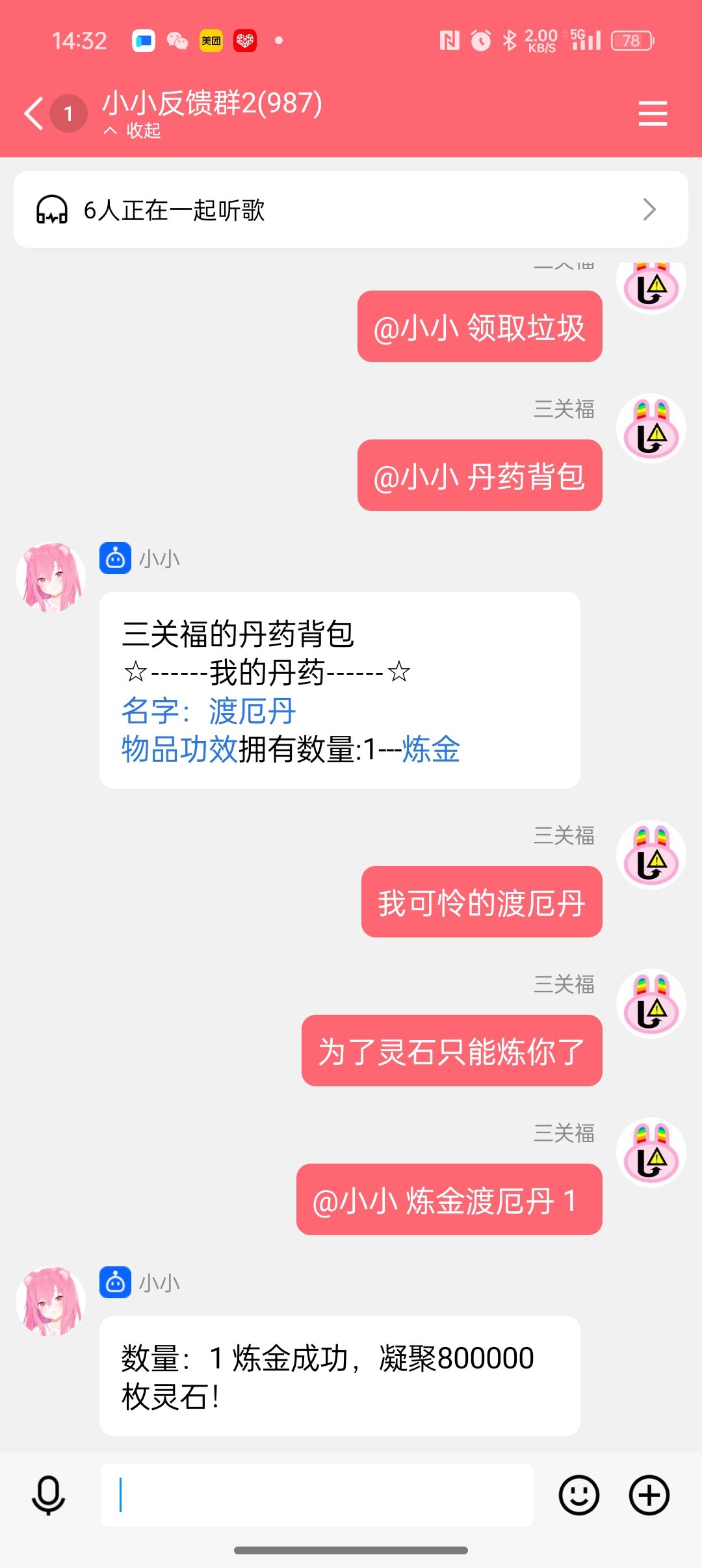The height and width of the screenshot is (1568, 702).
Task: Open the group menu icon
Action: [x=653, y=114]
